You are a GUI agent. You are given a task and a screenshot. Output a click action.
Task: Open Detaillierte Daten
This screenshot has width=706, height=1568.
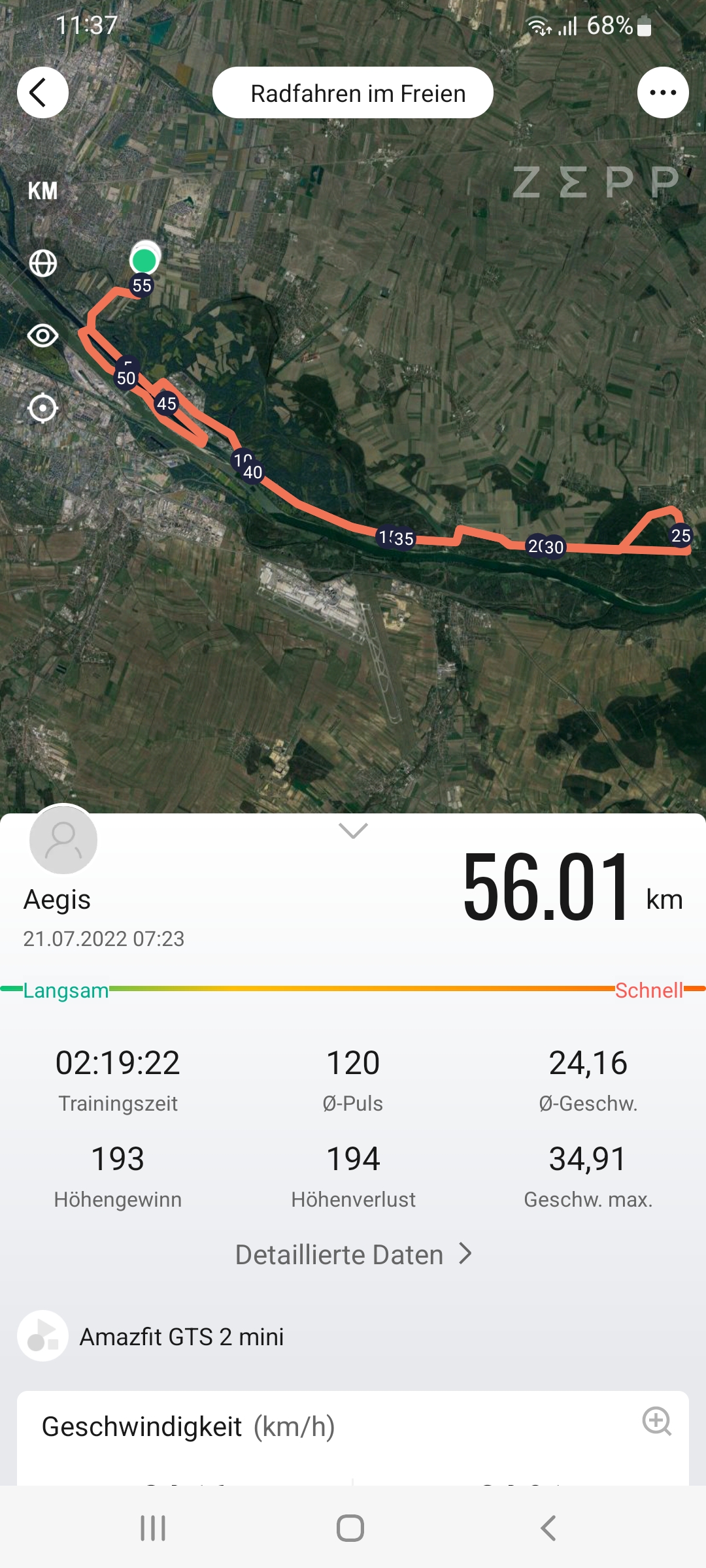pos(353,1254)
